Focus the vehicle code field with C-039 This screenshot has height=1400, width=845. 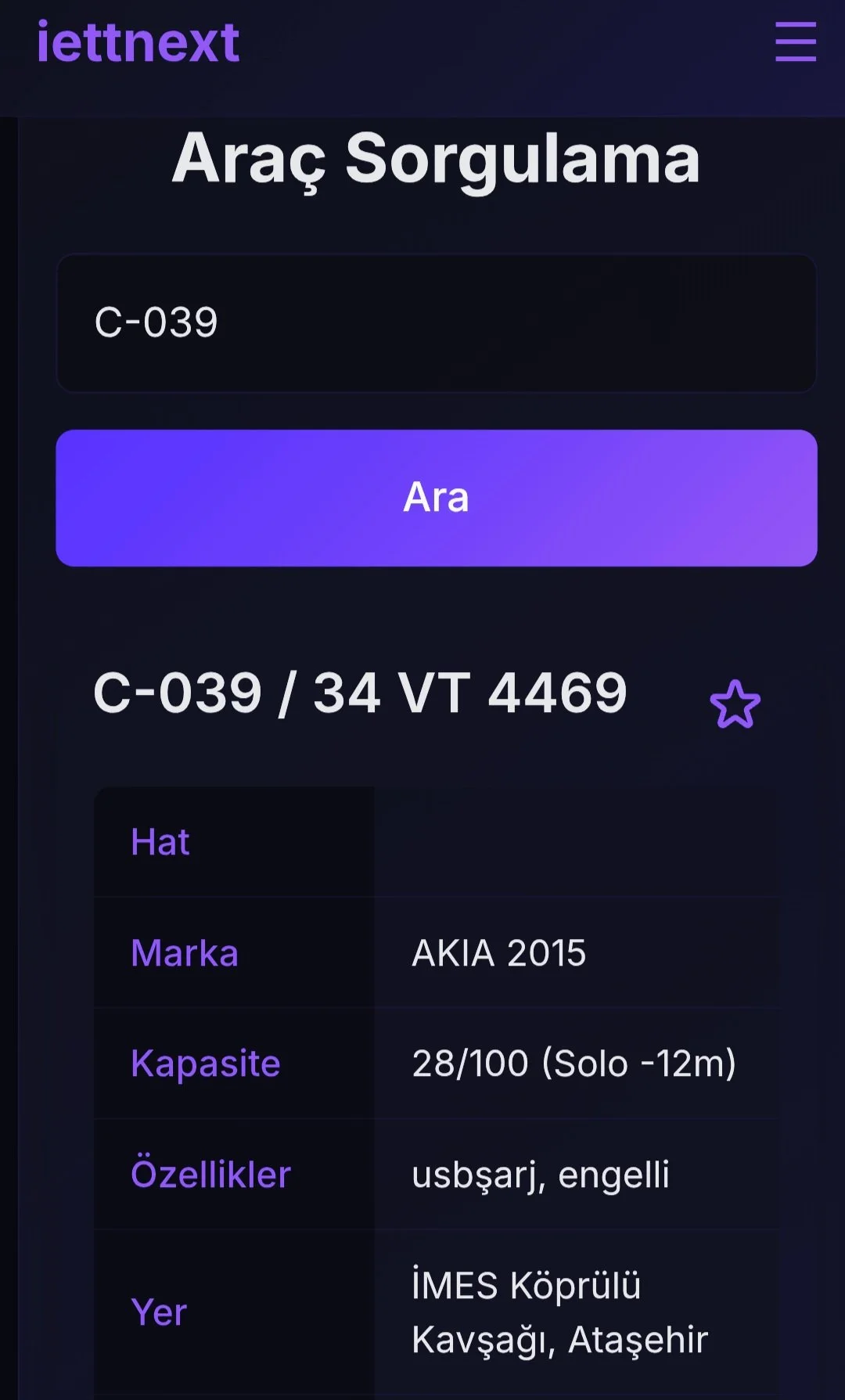[437, 322]
